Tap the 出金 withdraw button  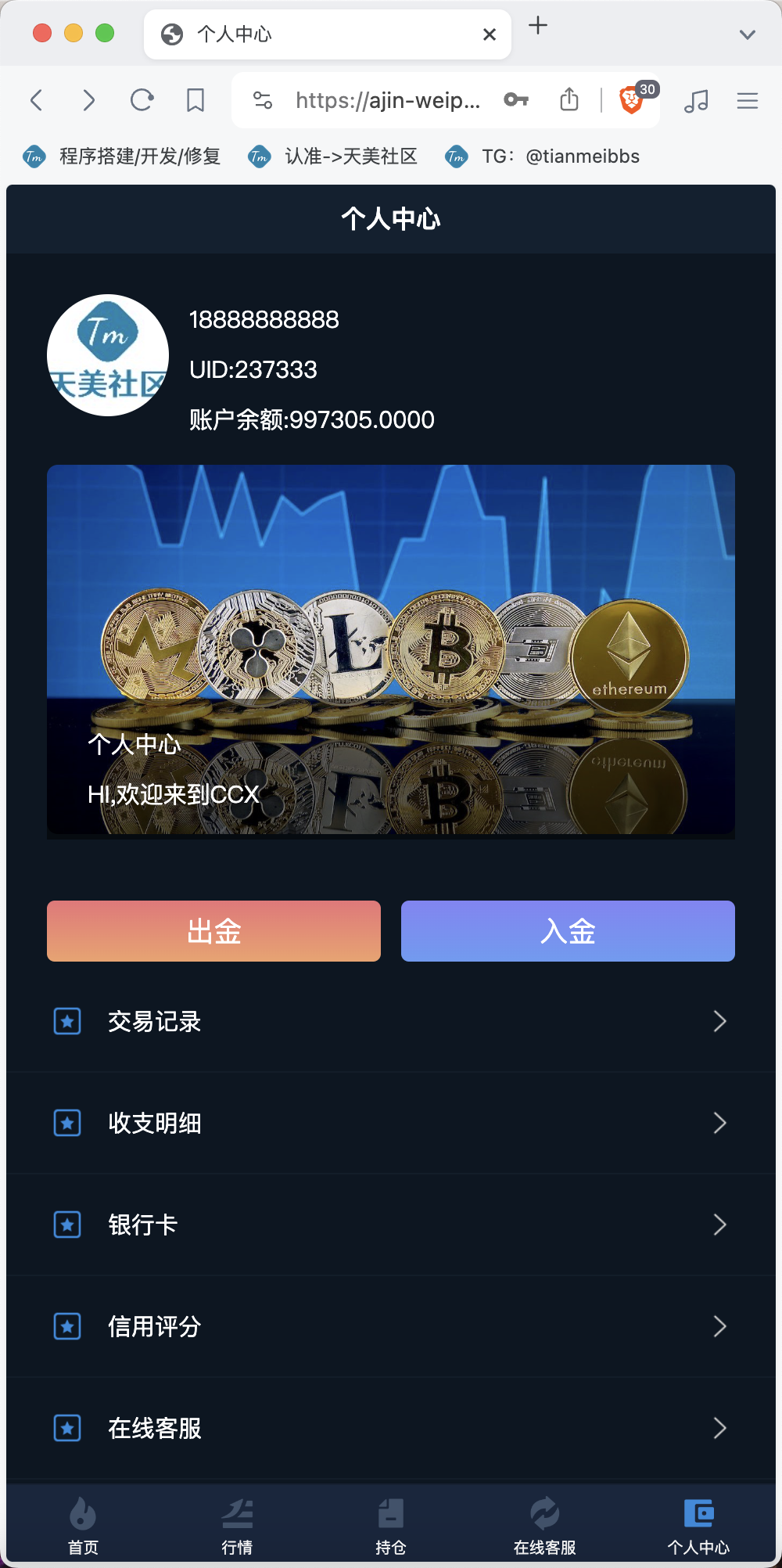213,931
